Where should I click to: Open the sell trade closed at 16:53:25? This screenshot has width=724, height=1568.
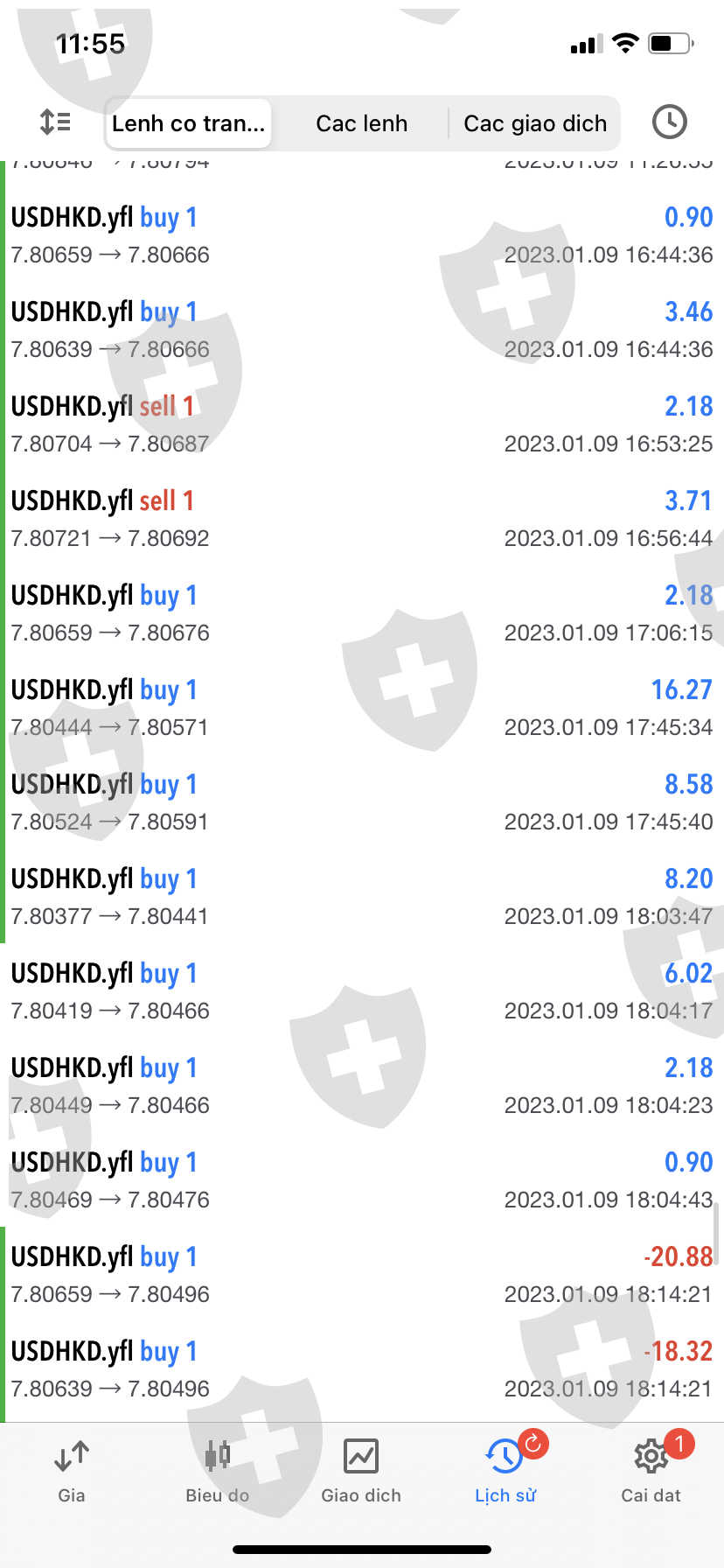pyautogui.click(x=361, y=423)
